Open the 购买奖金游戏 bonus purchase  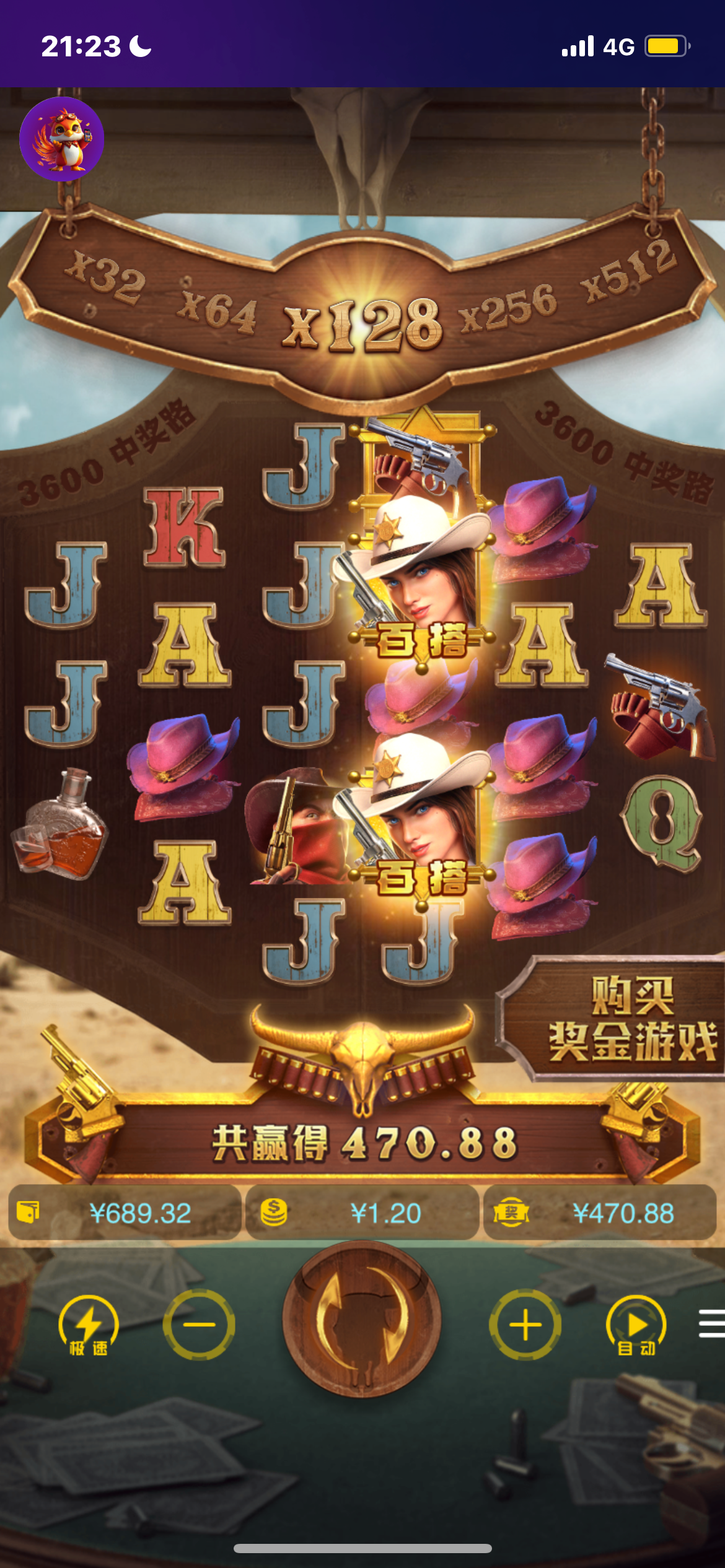[620, 1020]
